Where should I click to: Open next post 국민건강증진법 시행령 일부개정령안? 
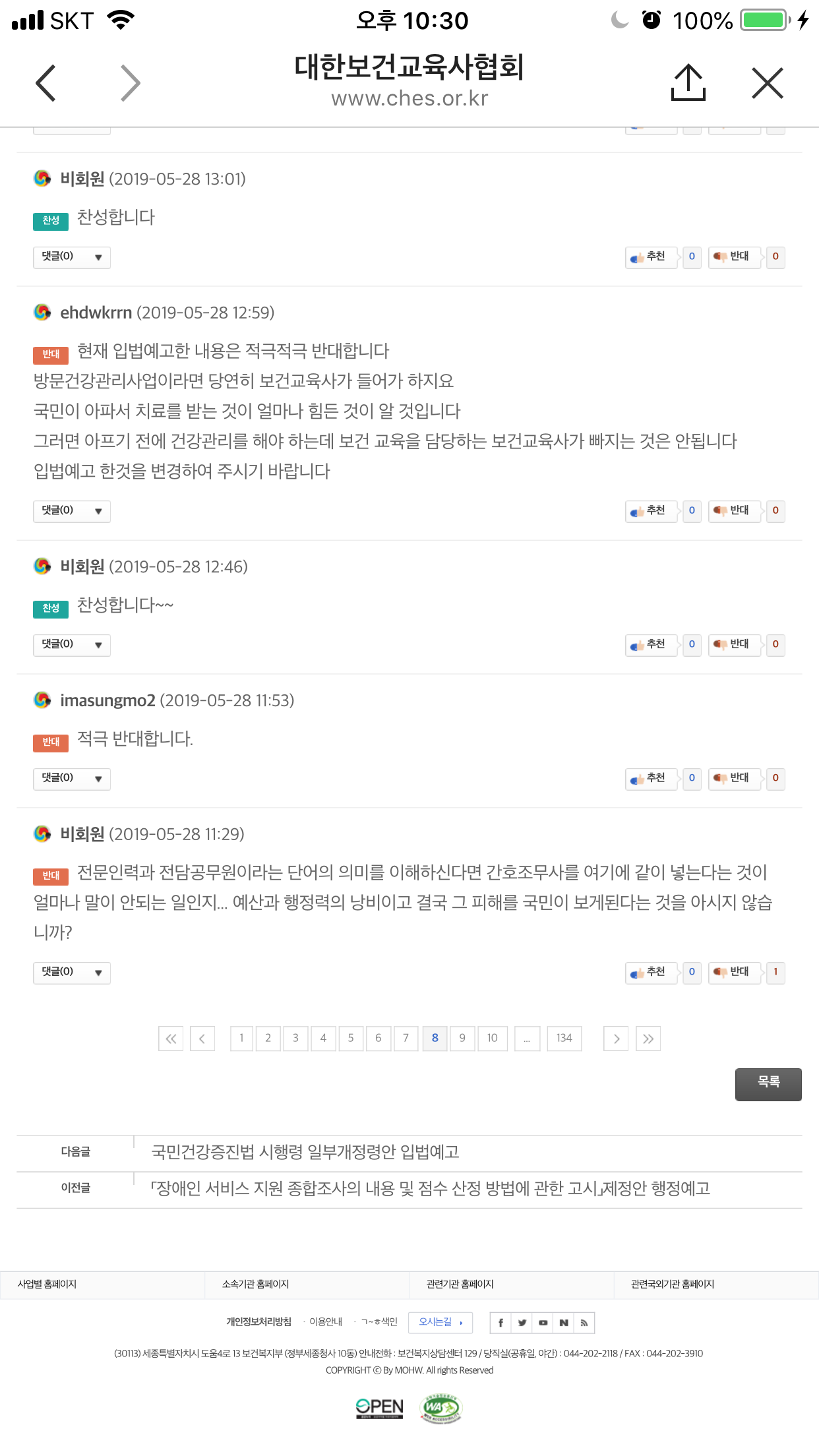(305, 1152)
